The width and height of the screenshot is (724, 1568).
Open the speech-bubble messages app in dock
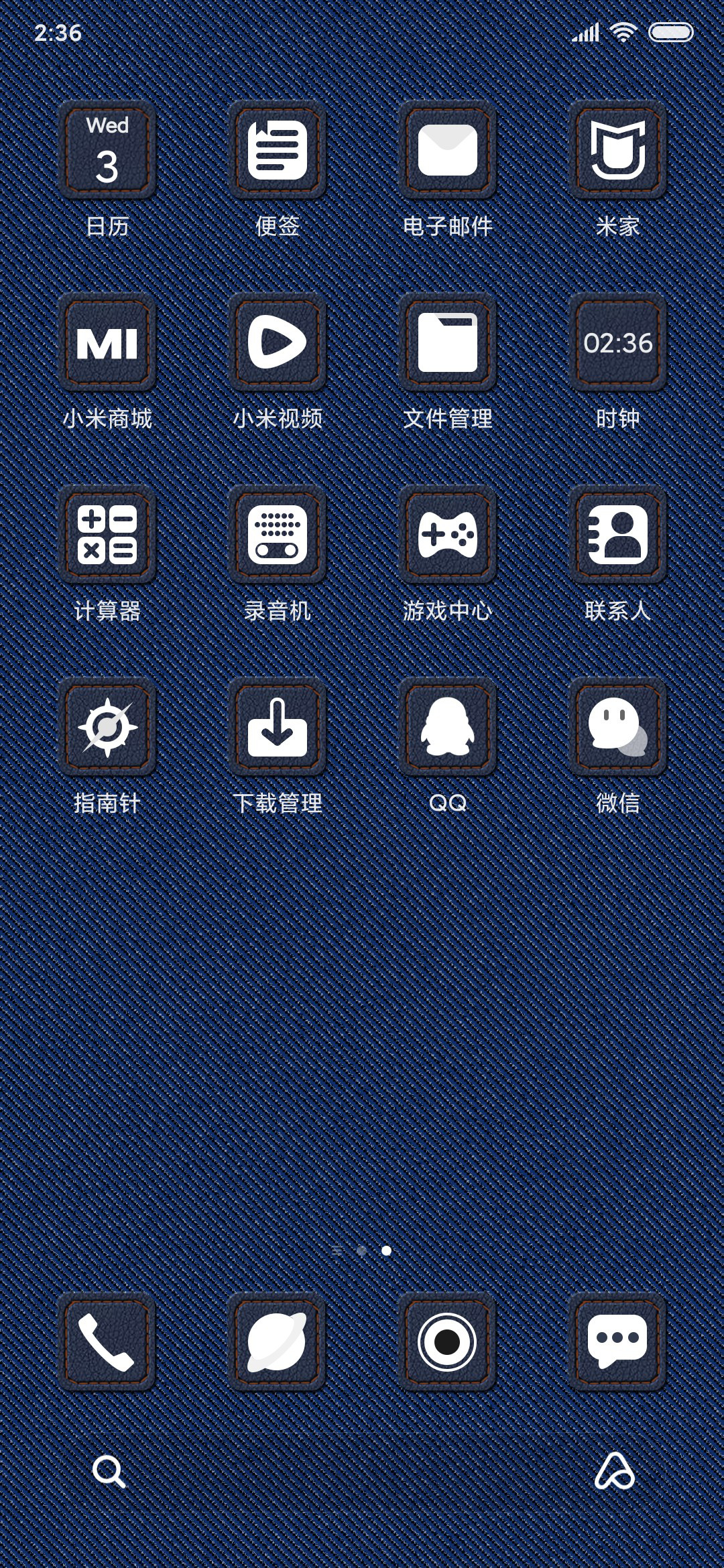(x=618, y=1342)
